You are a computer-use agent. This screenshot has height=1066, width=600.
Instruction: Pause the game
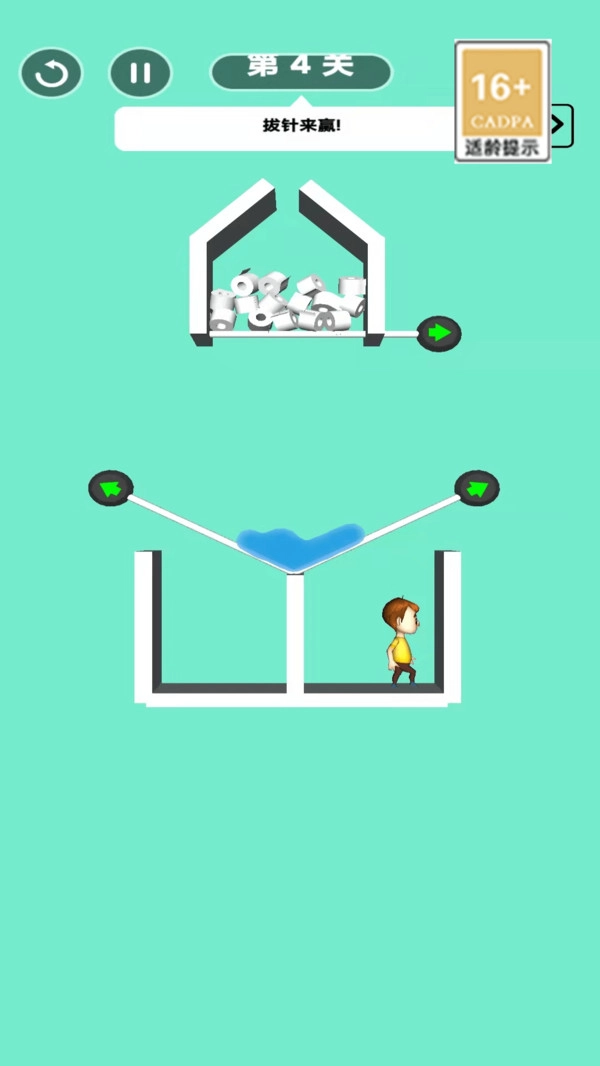click(140, 73)
